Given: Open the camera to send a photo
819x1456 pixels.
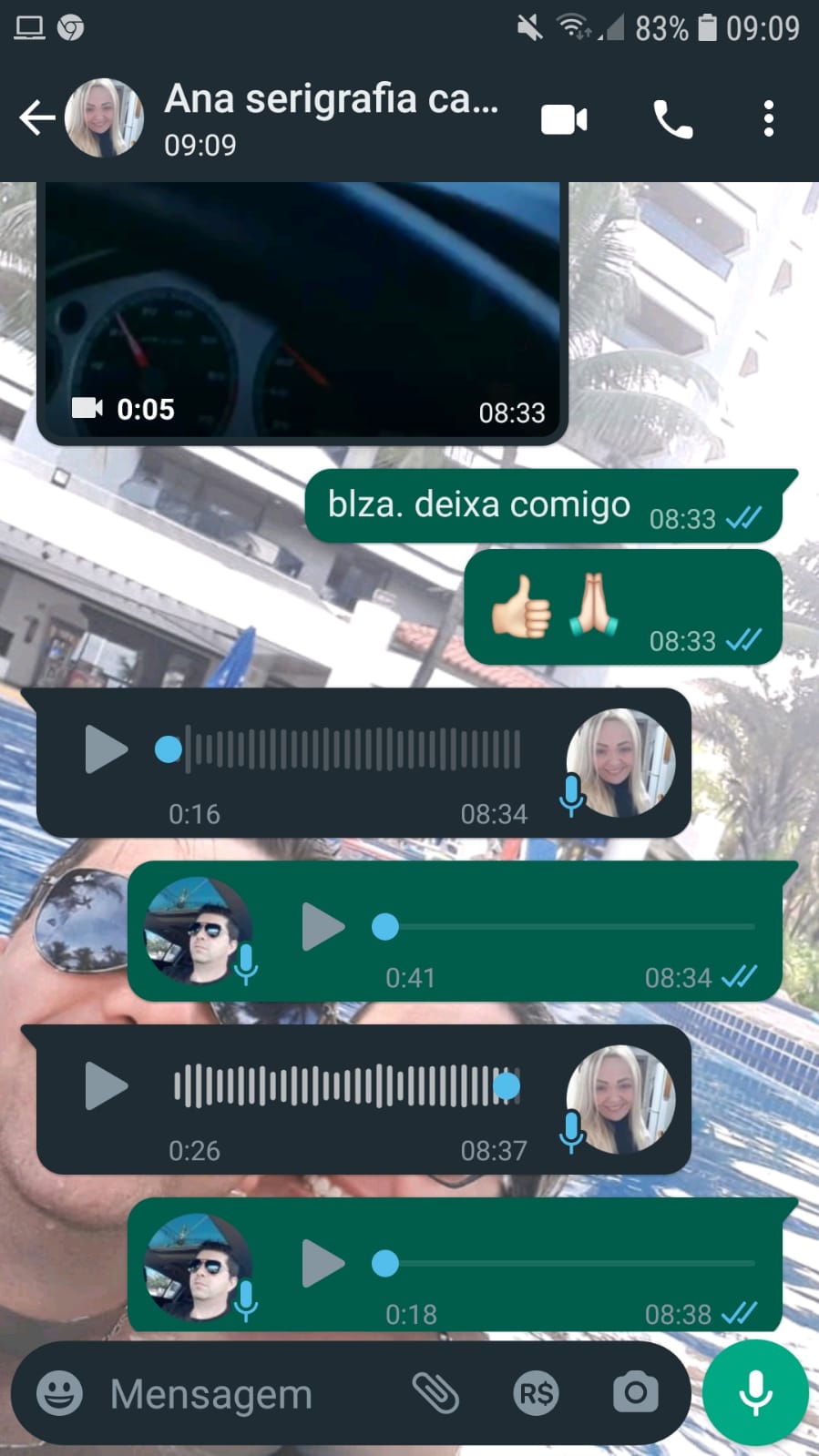Looking at the screenshot, I should tap(635, 1393).
